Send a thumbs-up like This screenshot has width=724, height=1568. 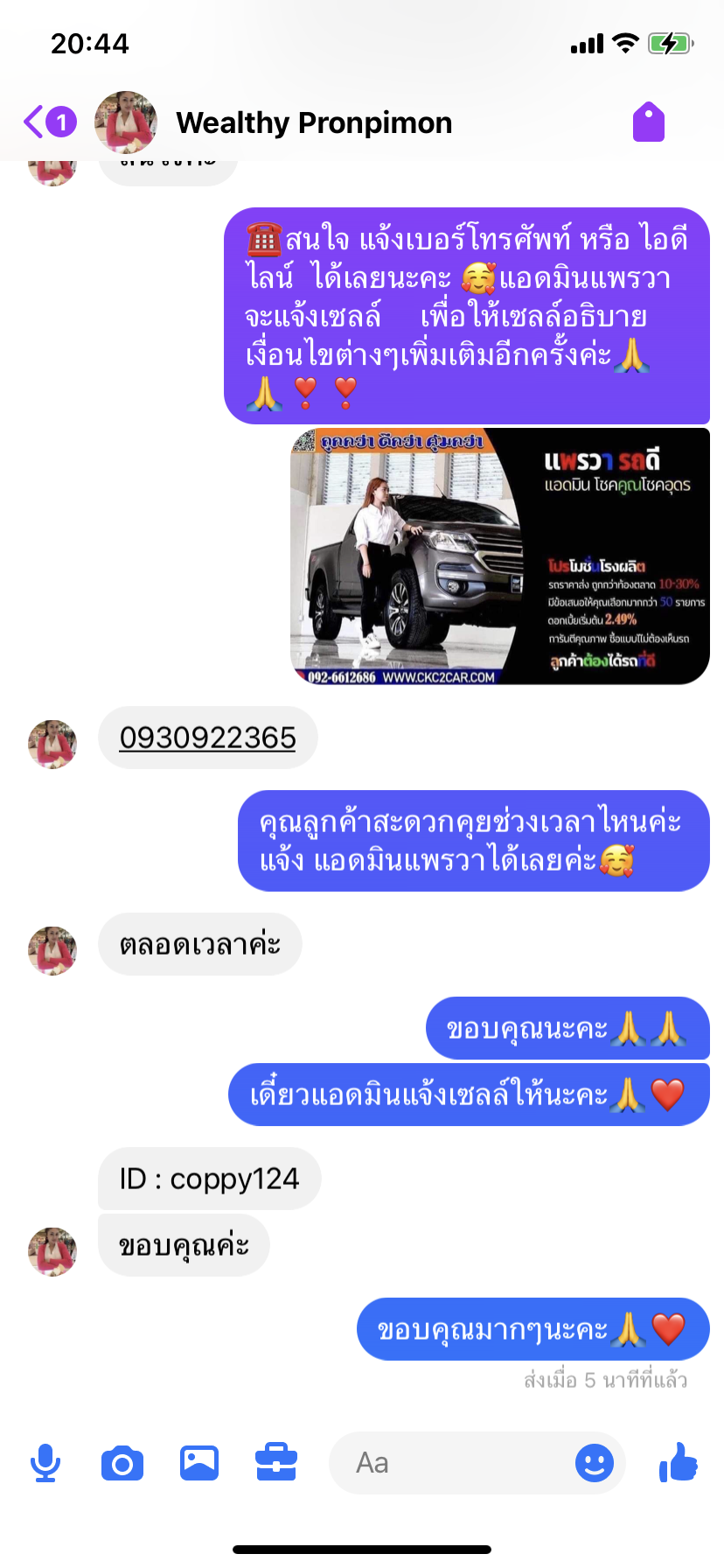[679, 1463]
